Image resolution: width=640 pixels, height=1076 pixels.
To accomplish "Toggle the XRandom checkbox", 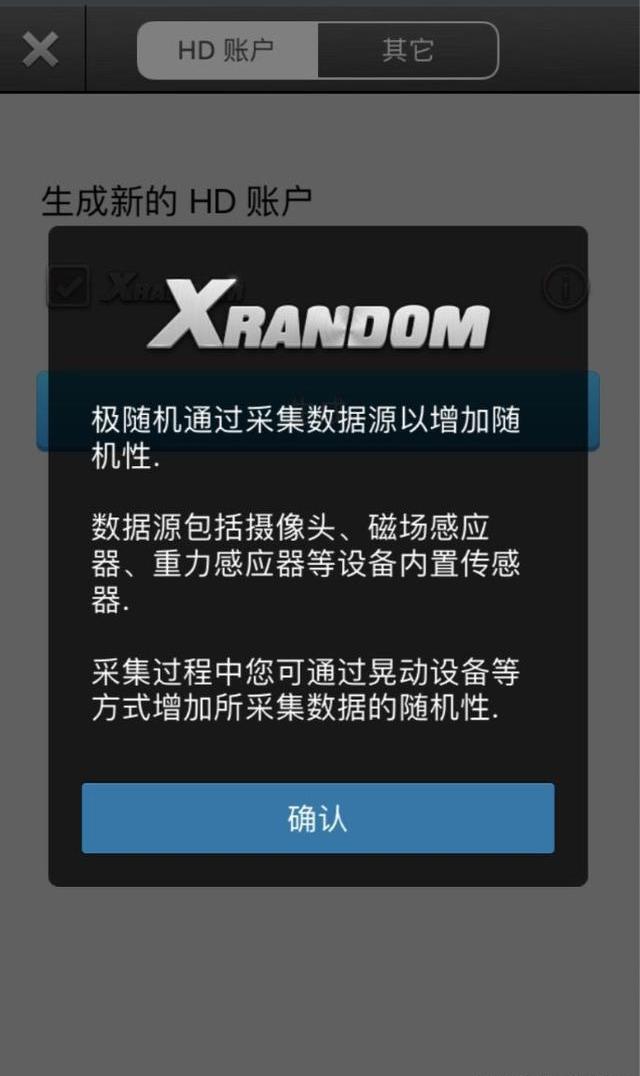I will [69, 287].
